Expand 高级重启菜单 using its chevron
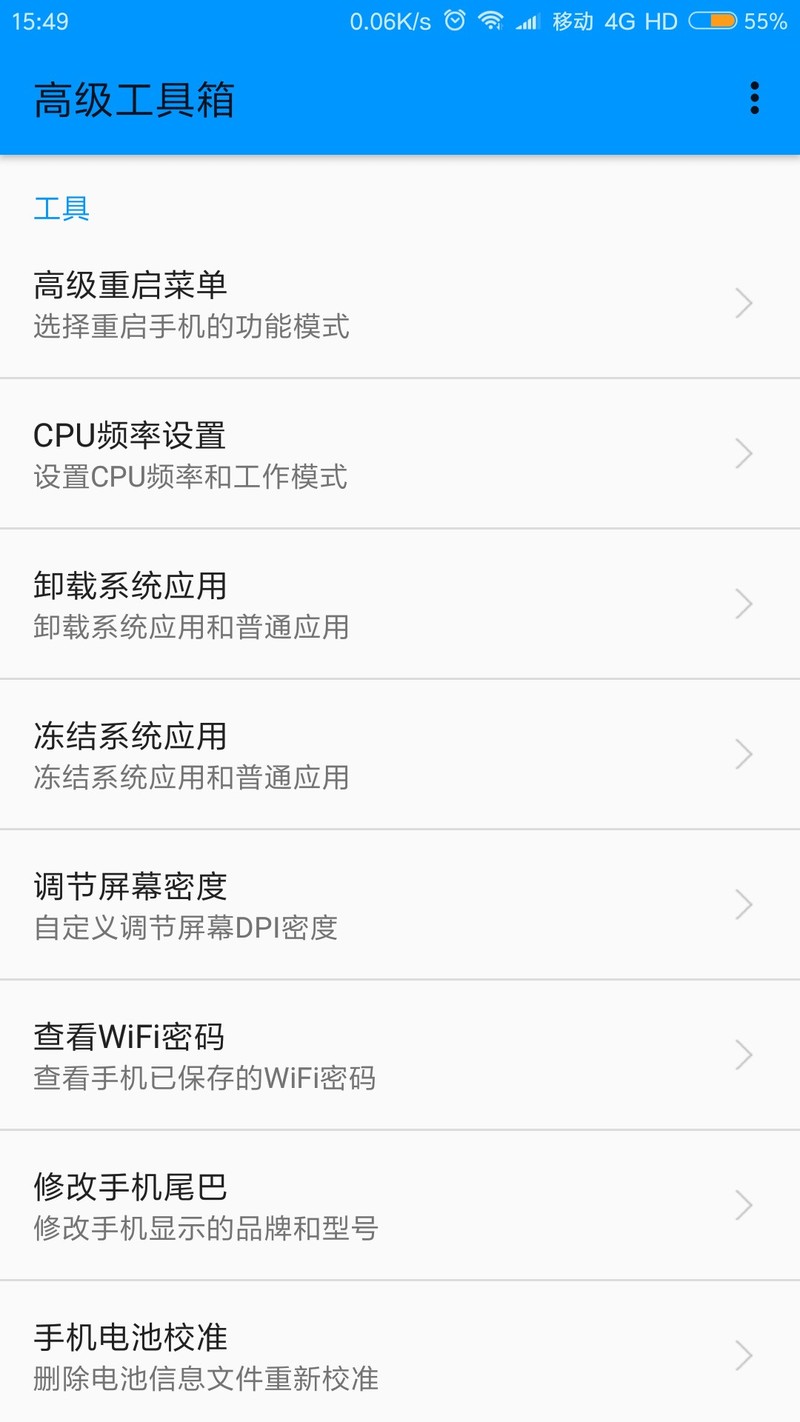 click(x=742, y=303)
